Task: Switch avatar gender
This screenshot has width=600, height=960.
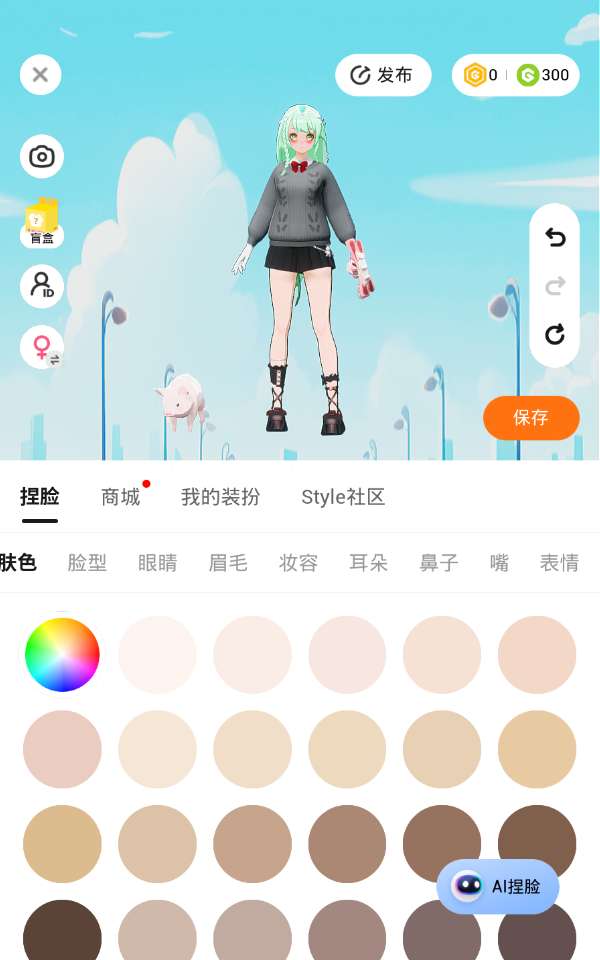Action: [x=42, y=347]
